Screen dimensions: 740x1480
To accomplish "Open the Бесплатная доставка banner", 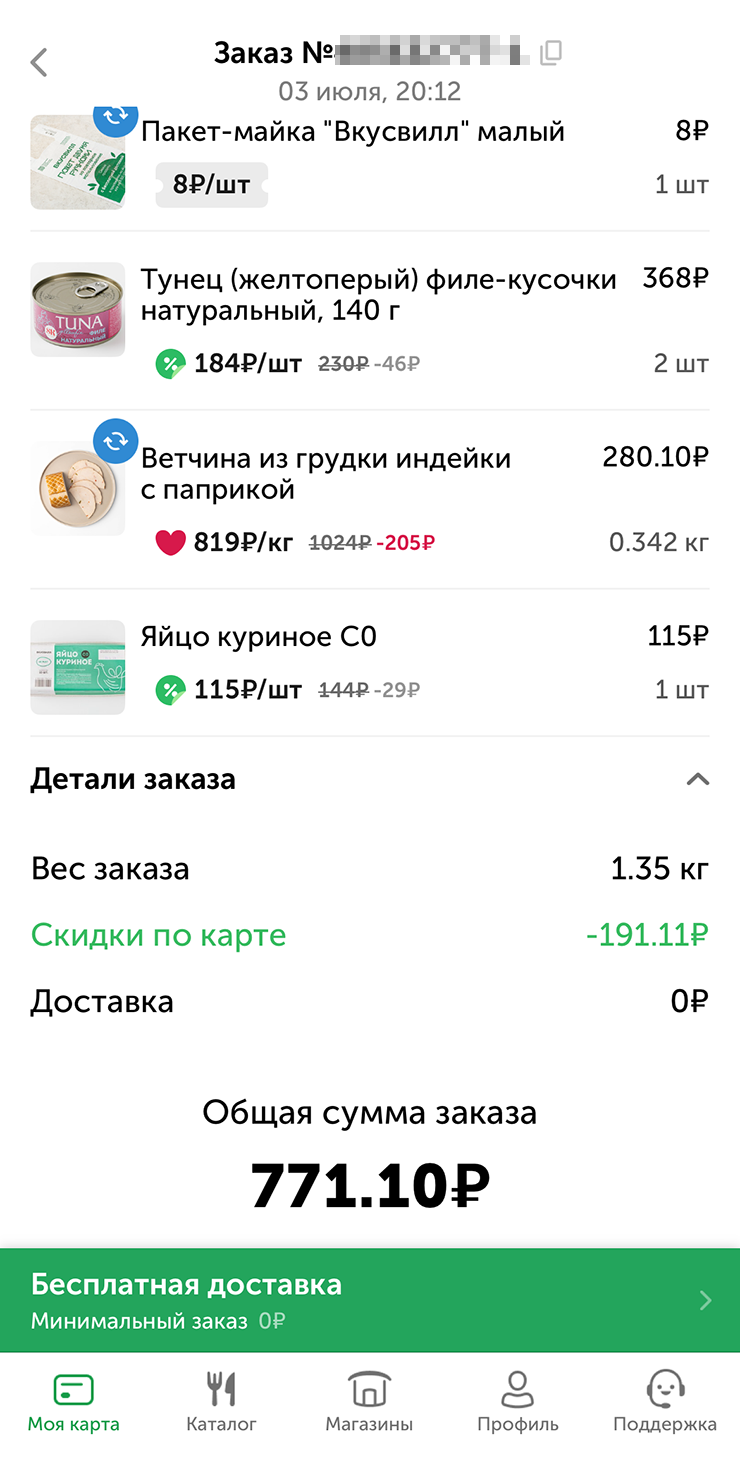I will (370, 1300).
